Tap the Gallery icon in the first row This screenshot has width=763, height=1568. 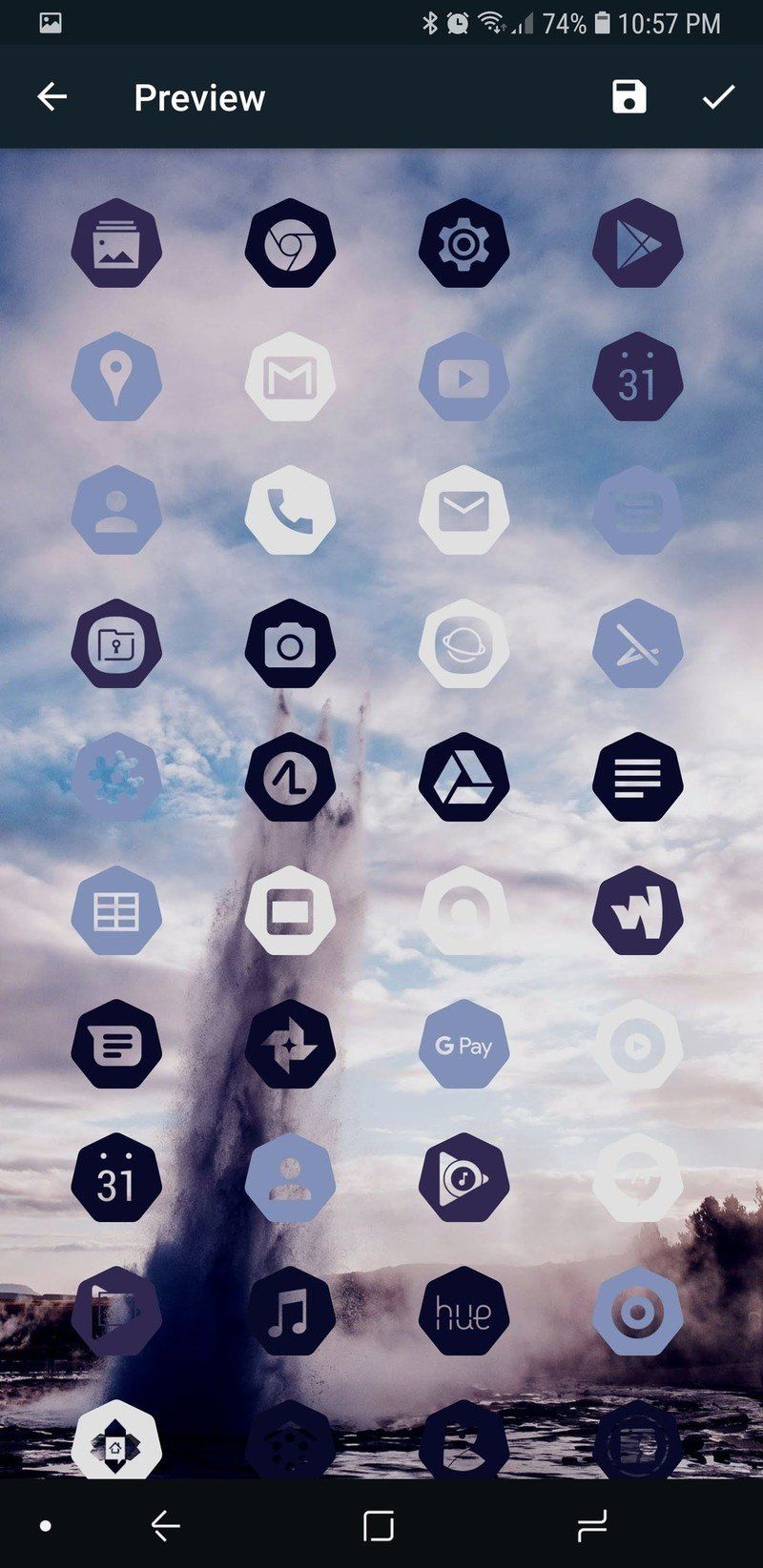point(116,243)
